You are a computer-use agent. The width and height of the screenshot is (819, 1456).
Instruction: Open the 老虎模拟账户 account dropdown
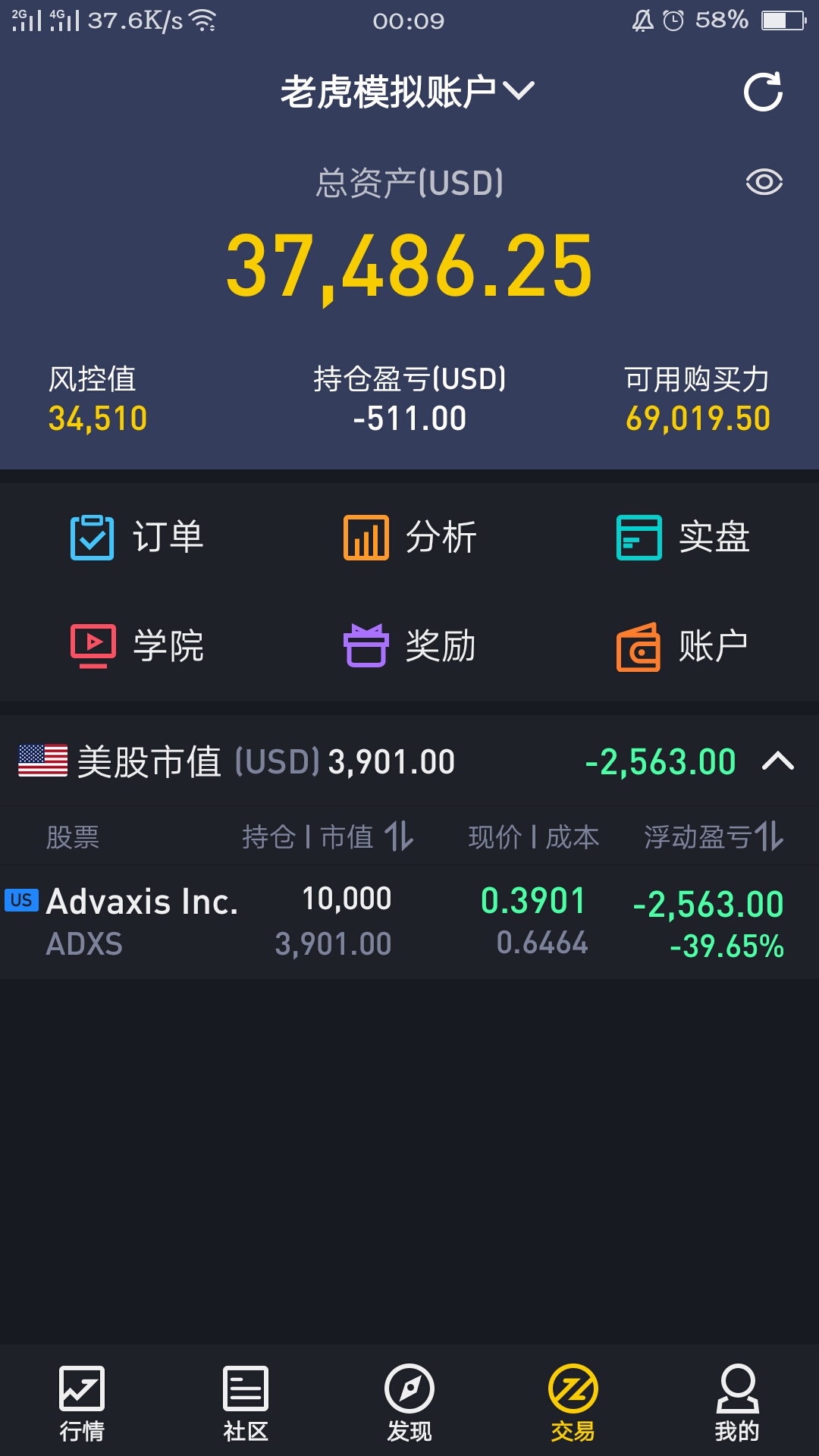408,92
